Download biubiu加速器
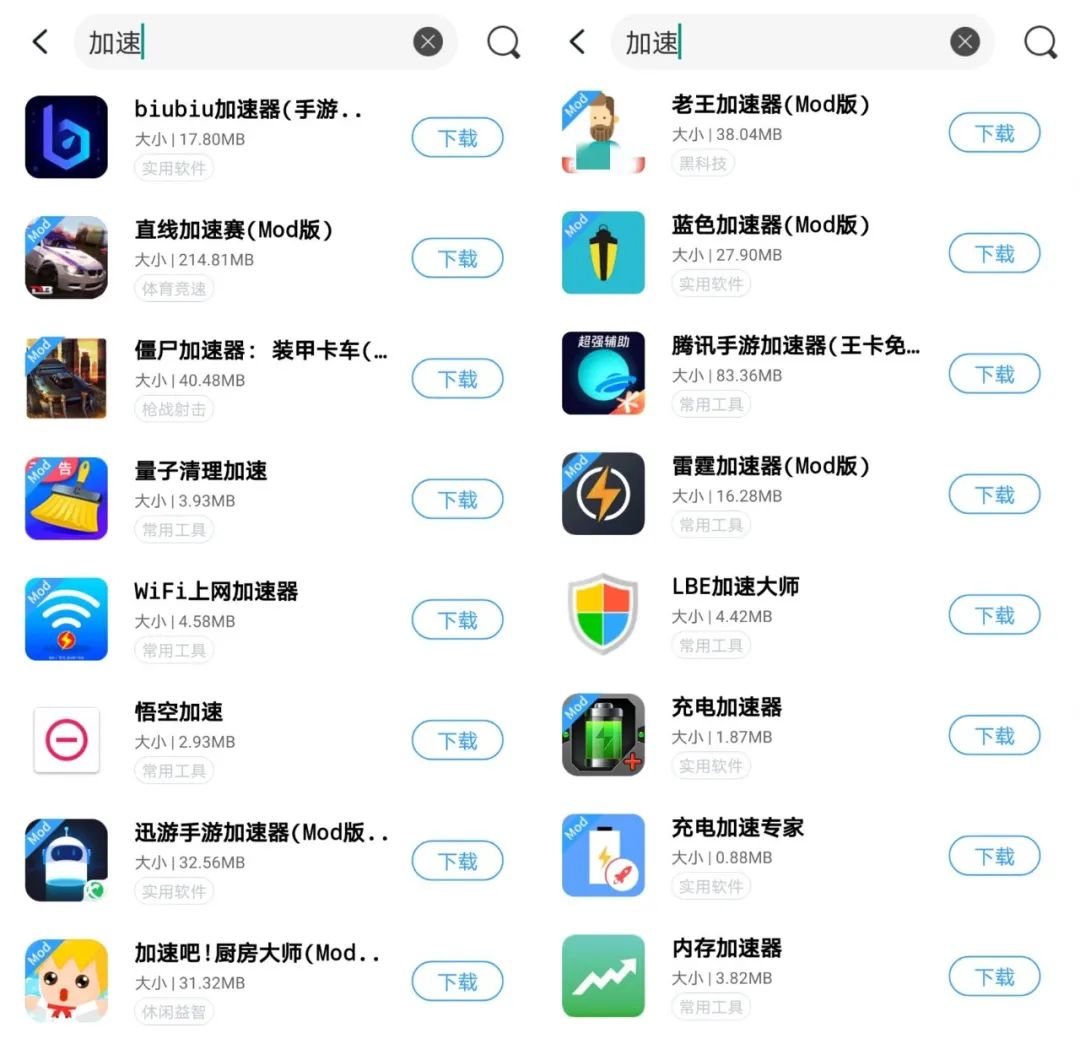 [x=457, y=138]
